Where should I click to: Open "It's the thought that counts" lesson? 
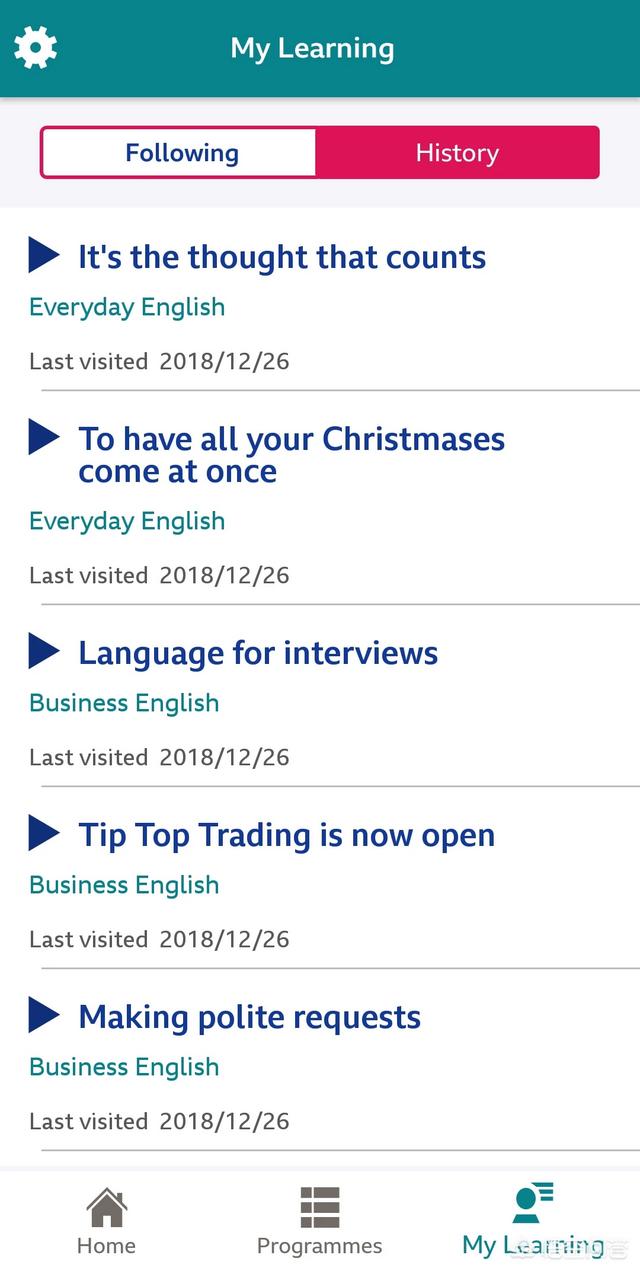(x=320, y=300)
